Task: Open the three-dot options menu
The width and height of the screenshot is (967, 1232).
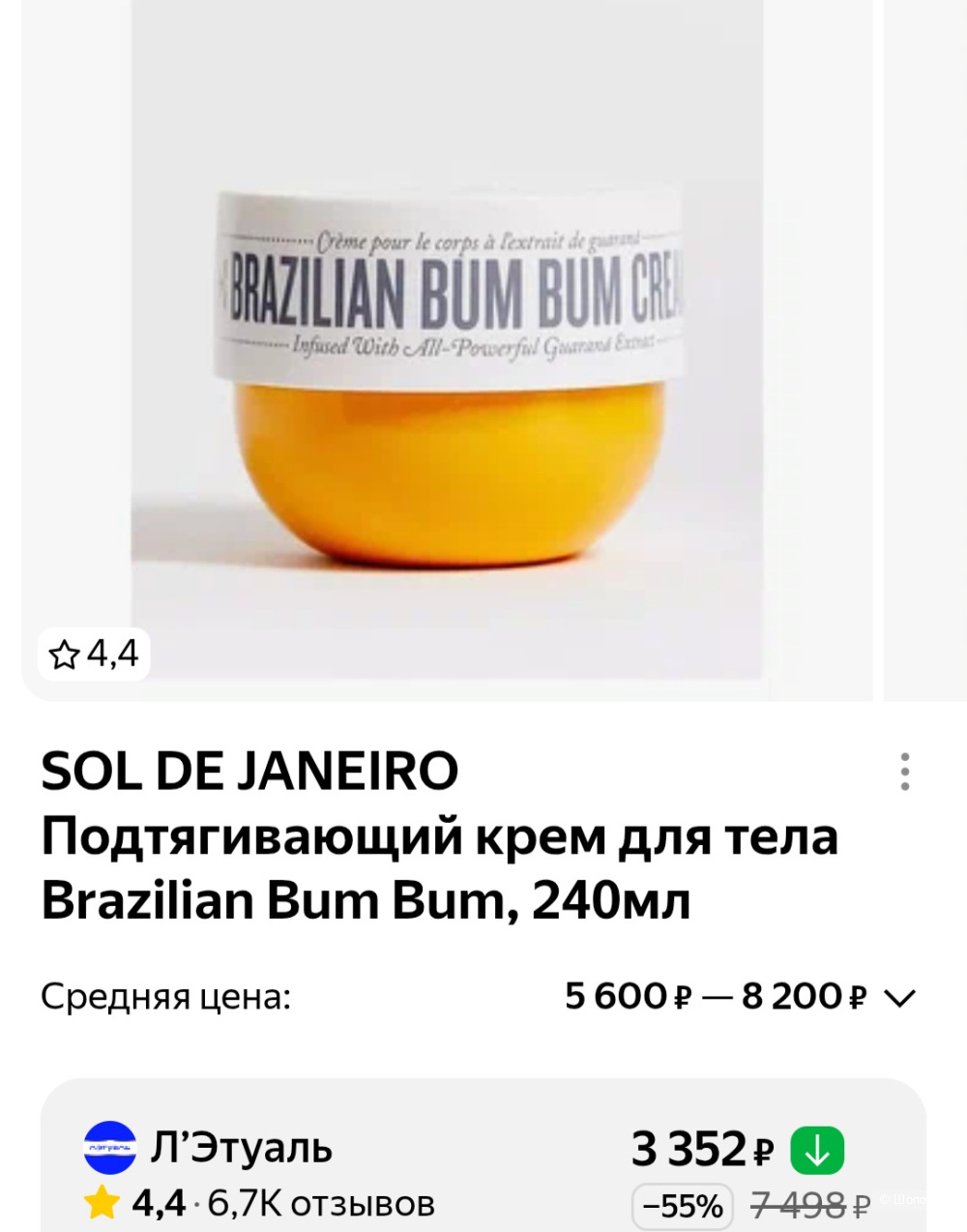Action: 903,771
